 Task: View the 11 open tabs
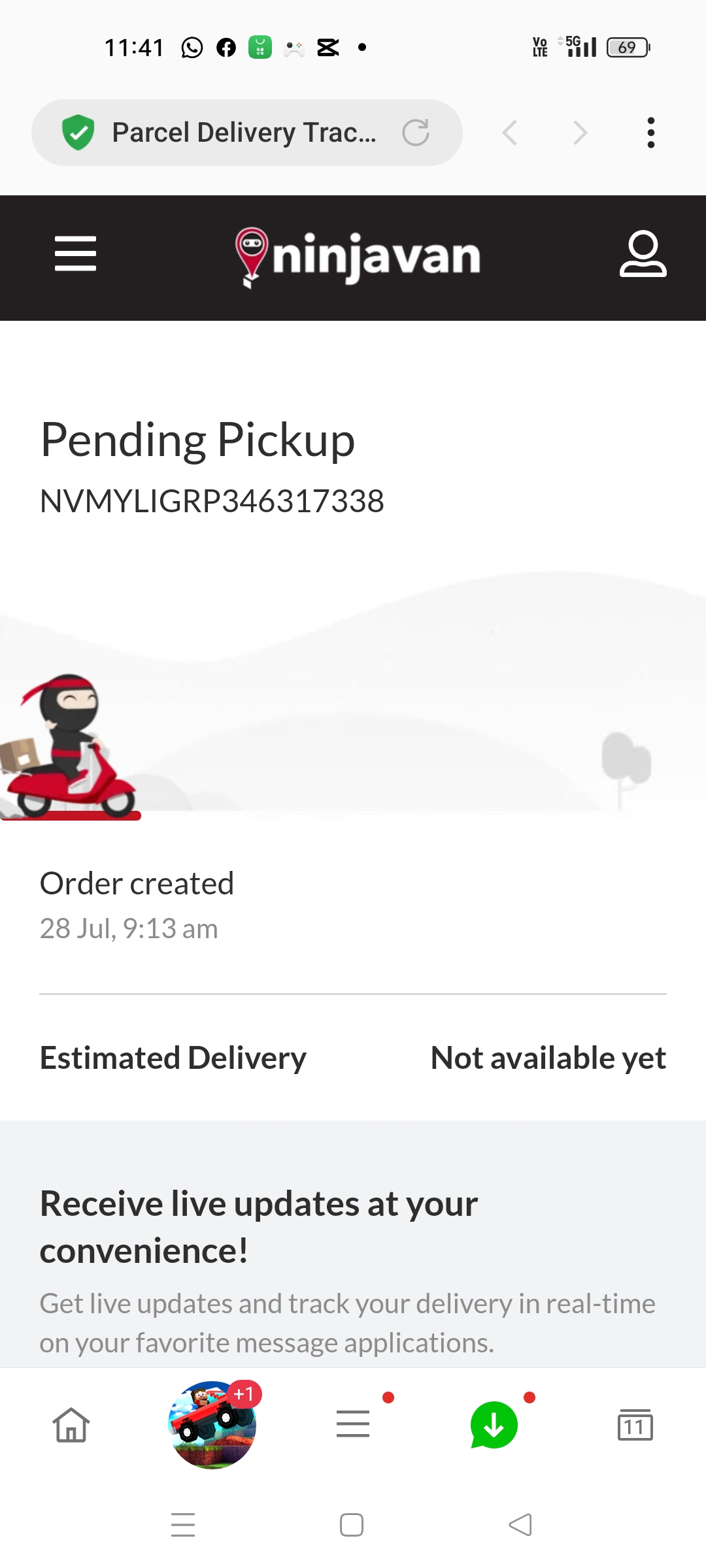click(x=635, y=1425)
